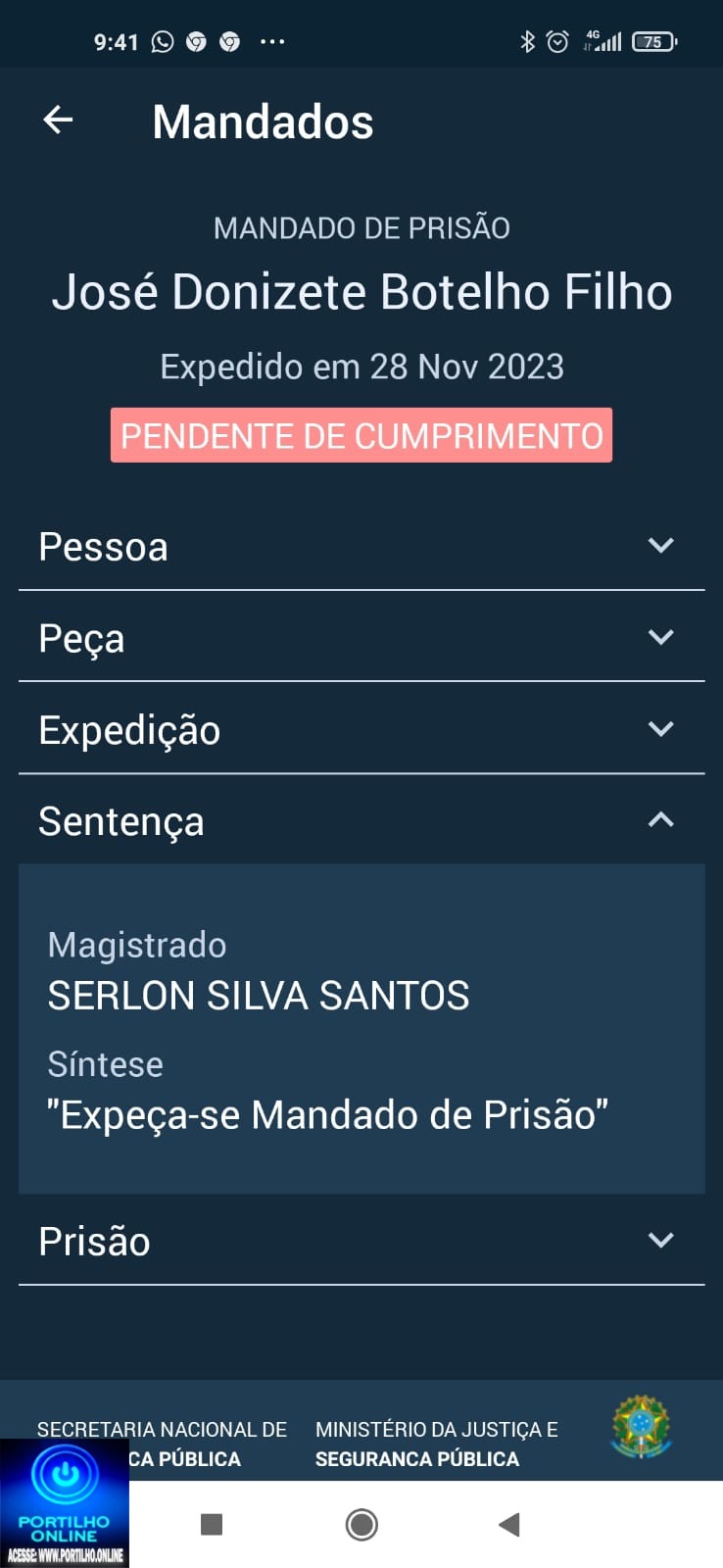Tap the system back triangle button

click(508, 1524)
